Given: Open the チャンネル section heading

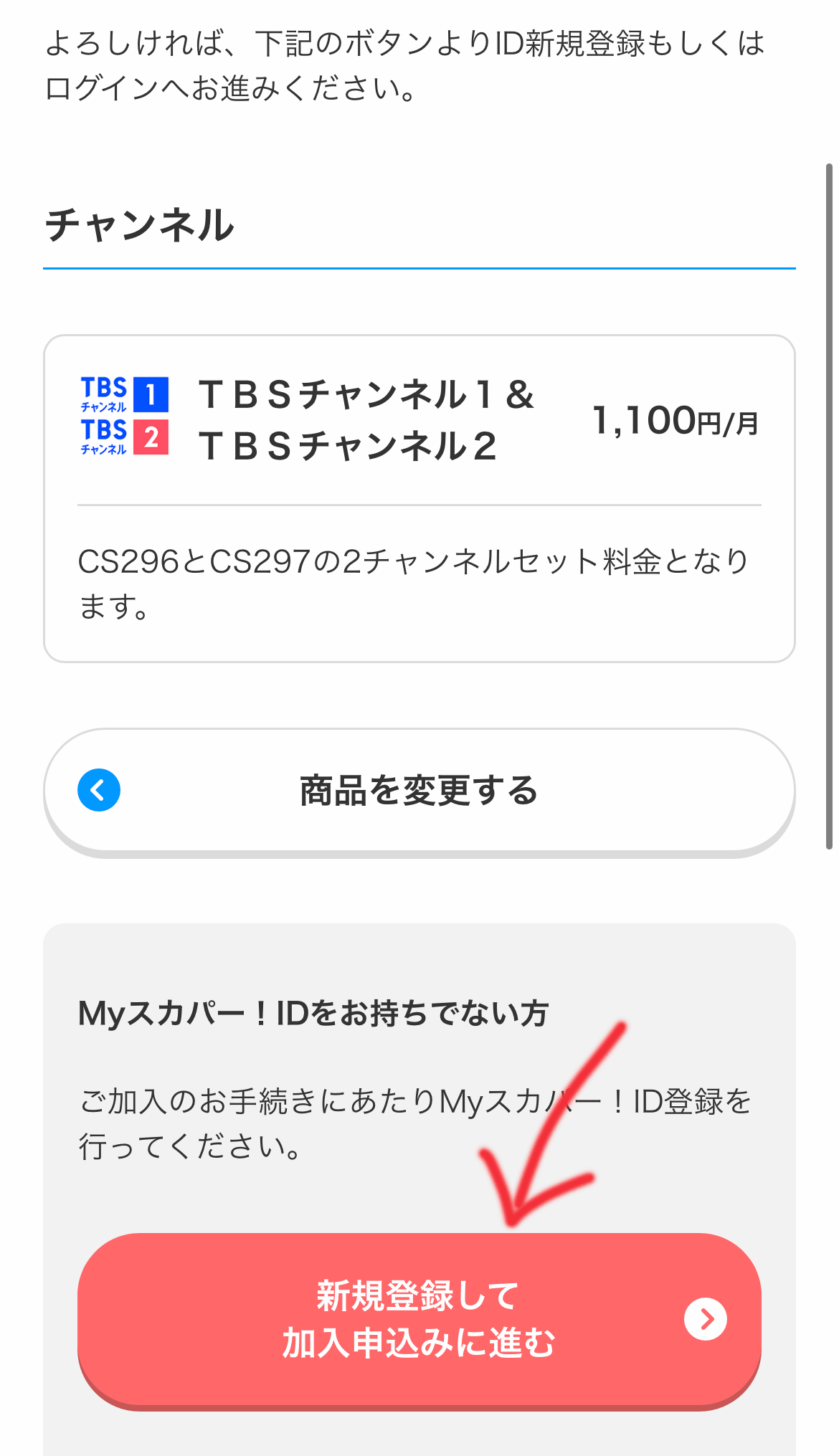Looking at the screenshot, I should pos(141,224).
